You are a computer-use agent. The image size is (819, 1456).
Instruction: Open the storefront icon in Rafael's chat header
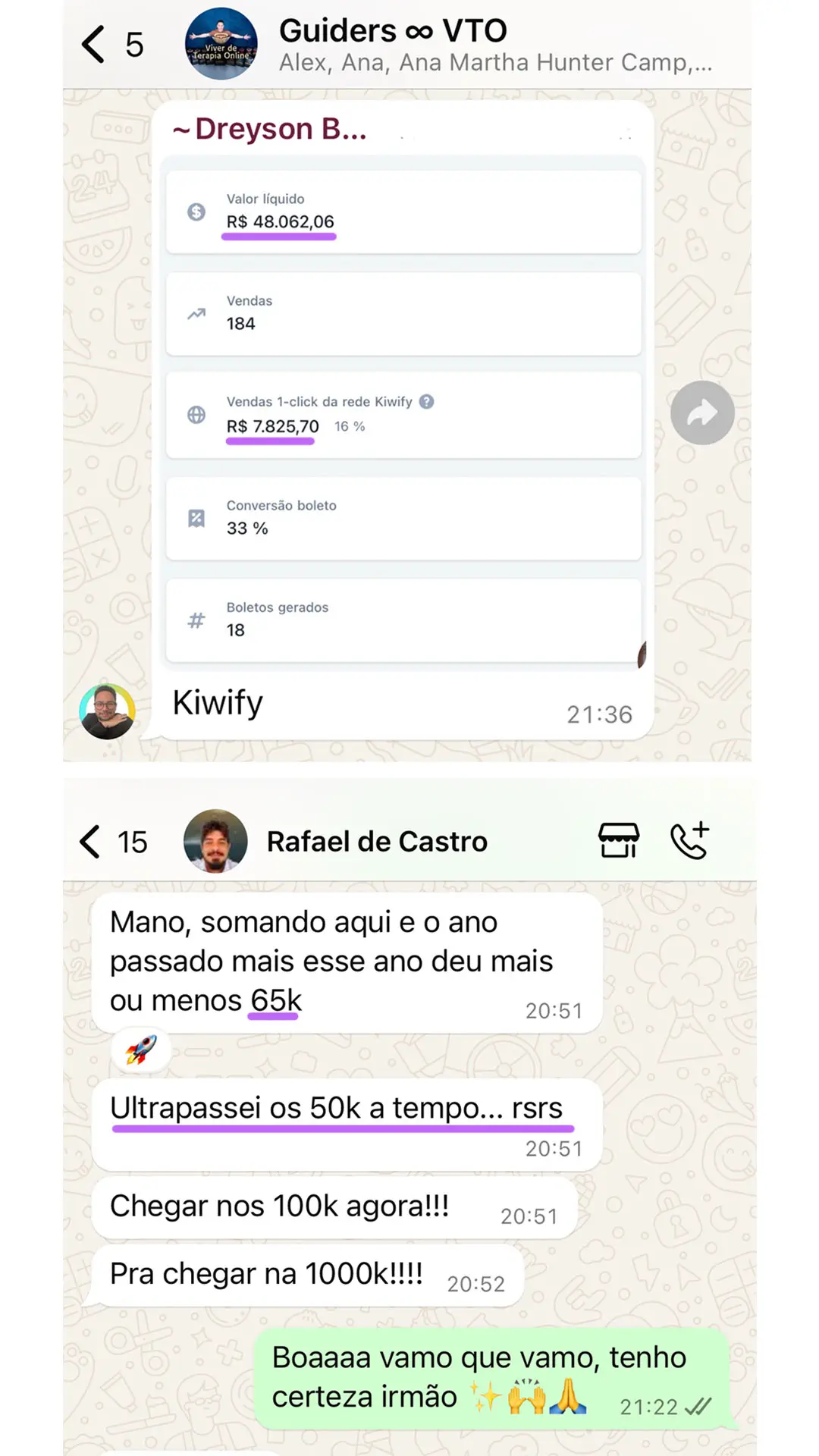tap(619, 840)
